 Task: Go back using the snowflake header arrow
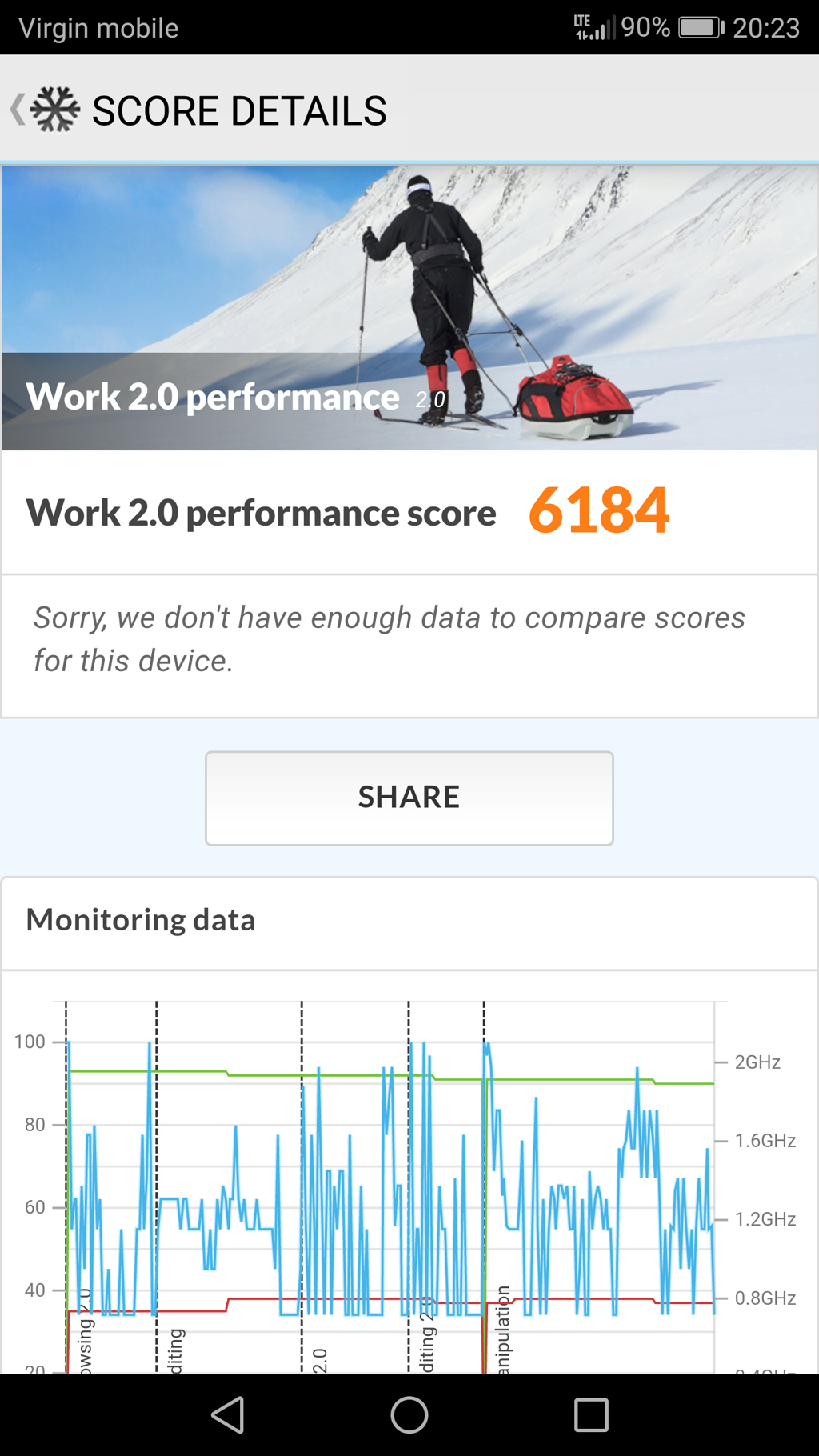19,110
